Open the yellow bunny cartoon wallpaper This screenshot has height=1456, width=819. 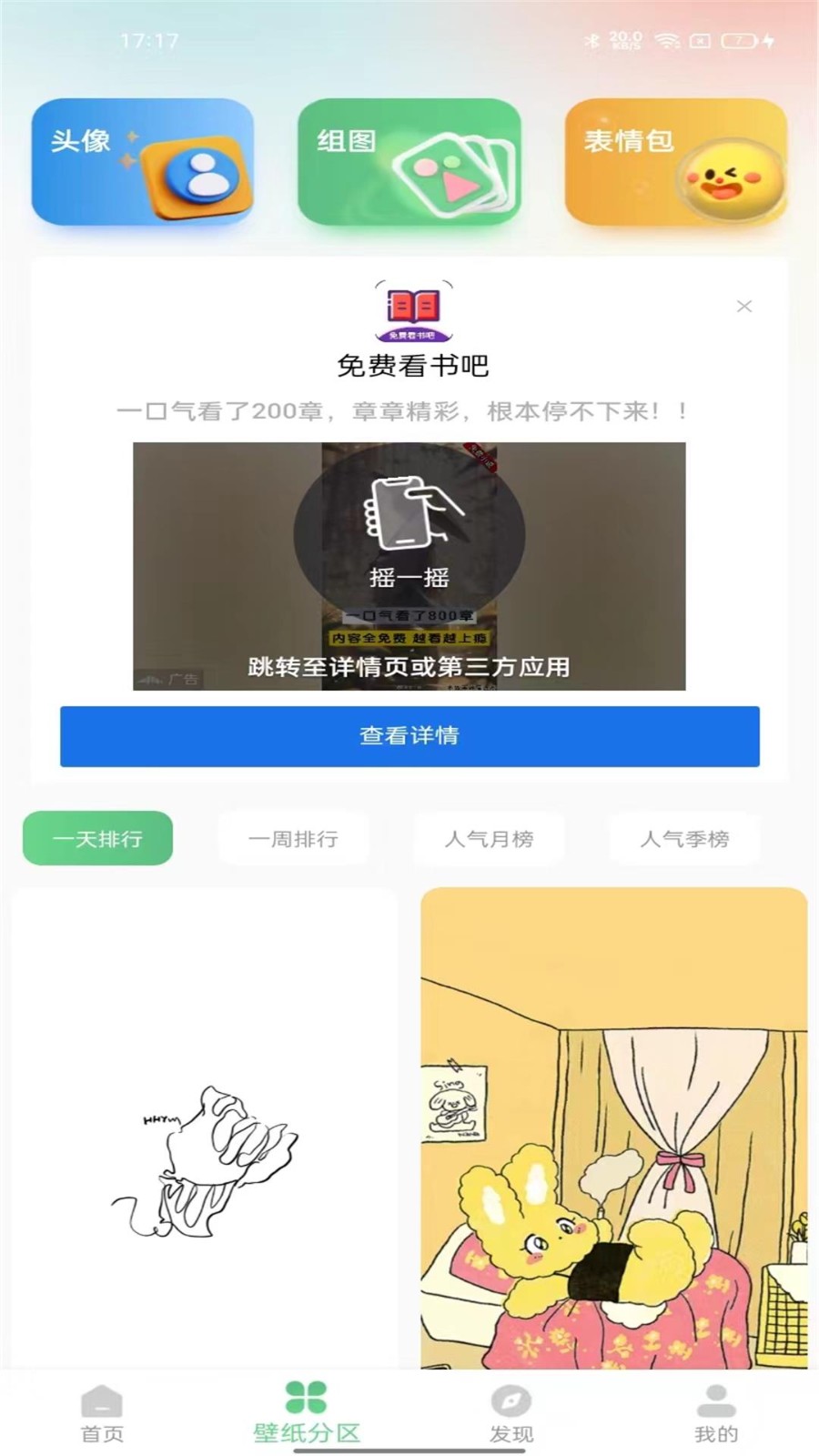[x=613, y=1128]
